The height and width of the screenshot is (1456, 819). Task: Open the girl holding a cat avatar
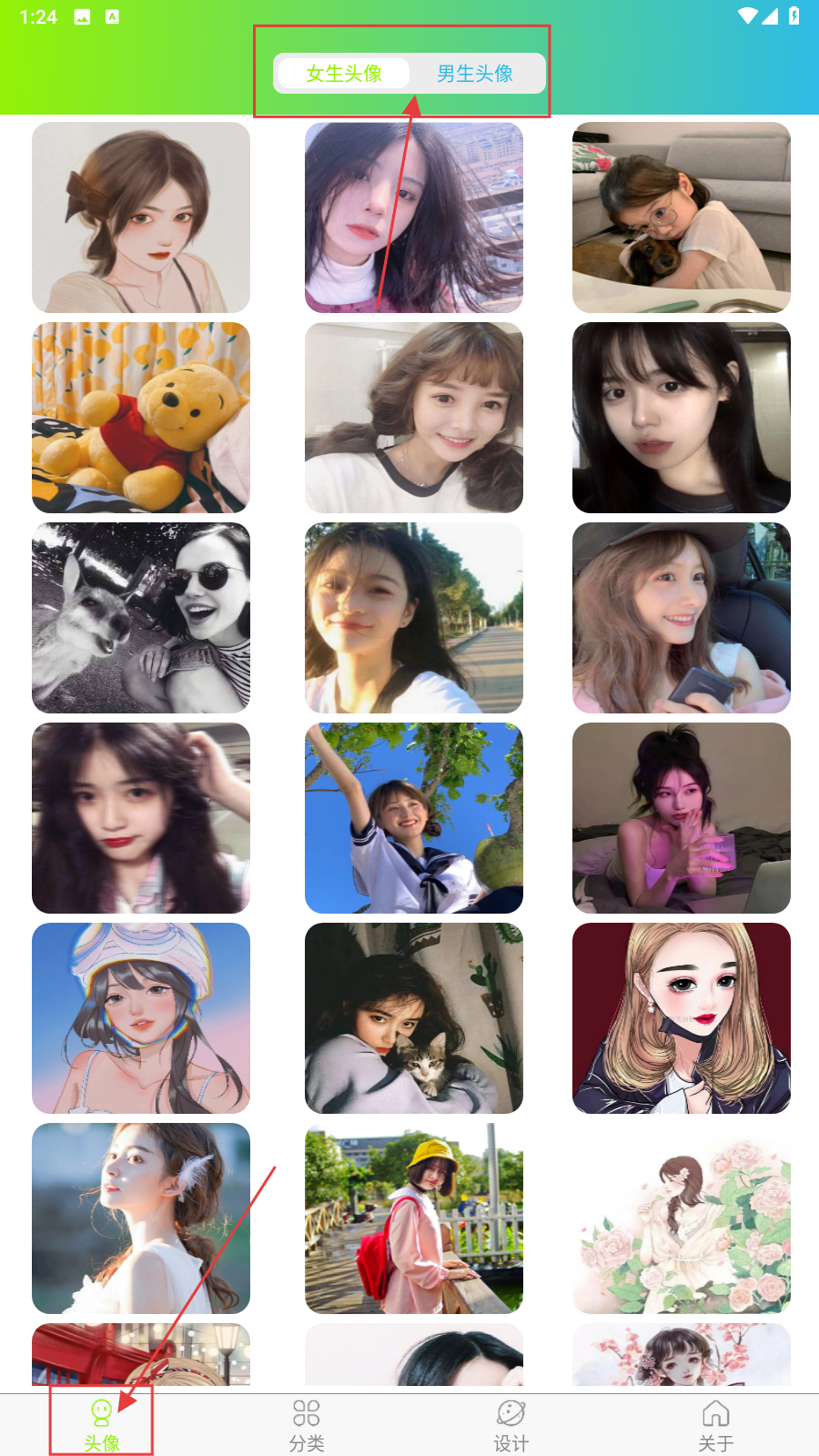(414, 1018)
